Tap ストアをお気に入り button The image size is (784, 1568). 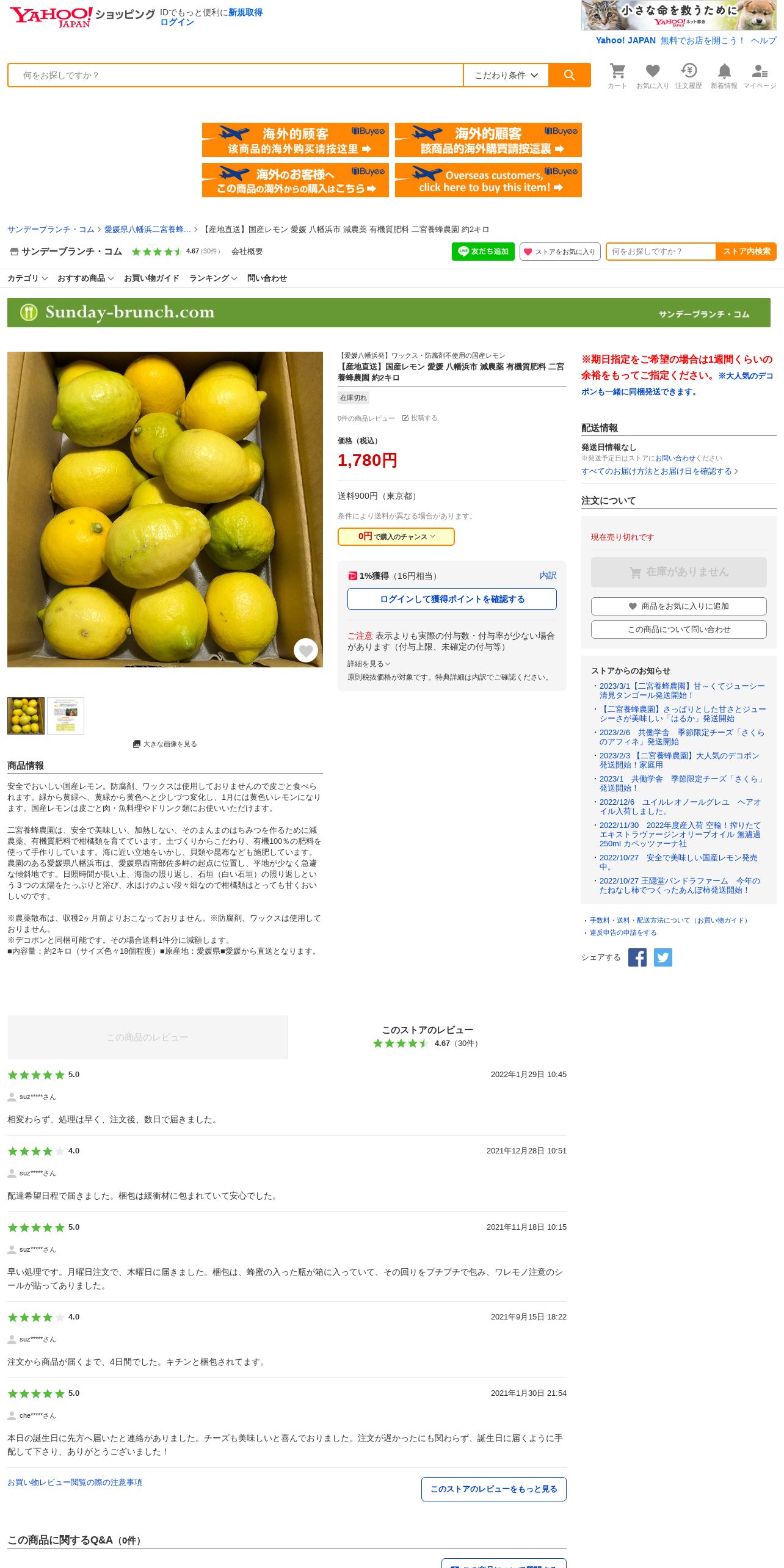pyautogui.click(x=560, y=252)
